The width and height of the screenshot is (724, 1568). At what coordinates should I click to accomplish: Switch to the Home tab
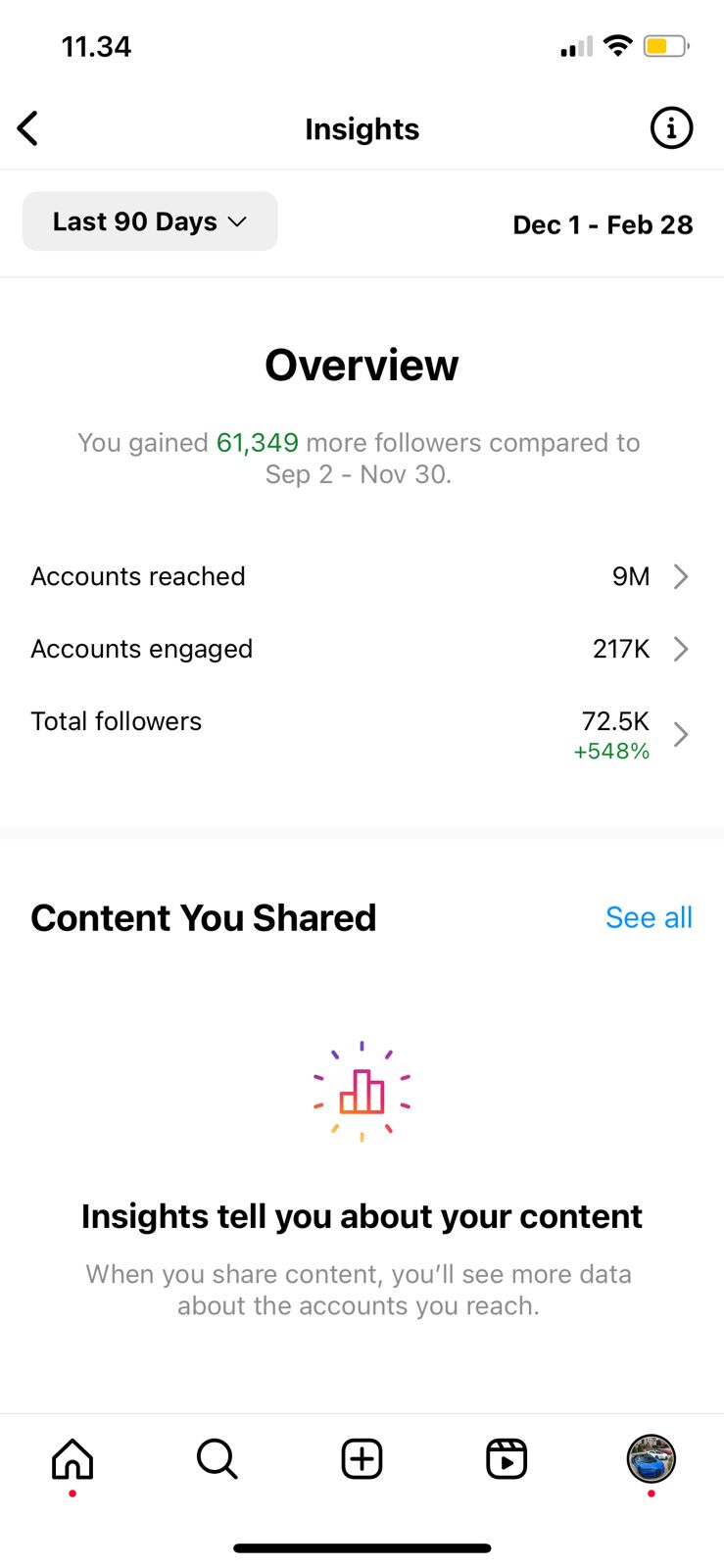click(x=72, y=1459)
